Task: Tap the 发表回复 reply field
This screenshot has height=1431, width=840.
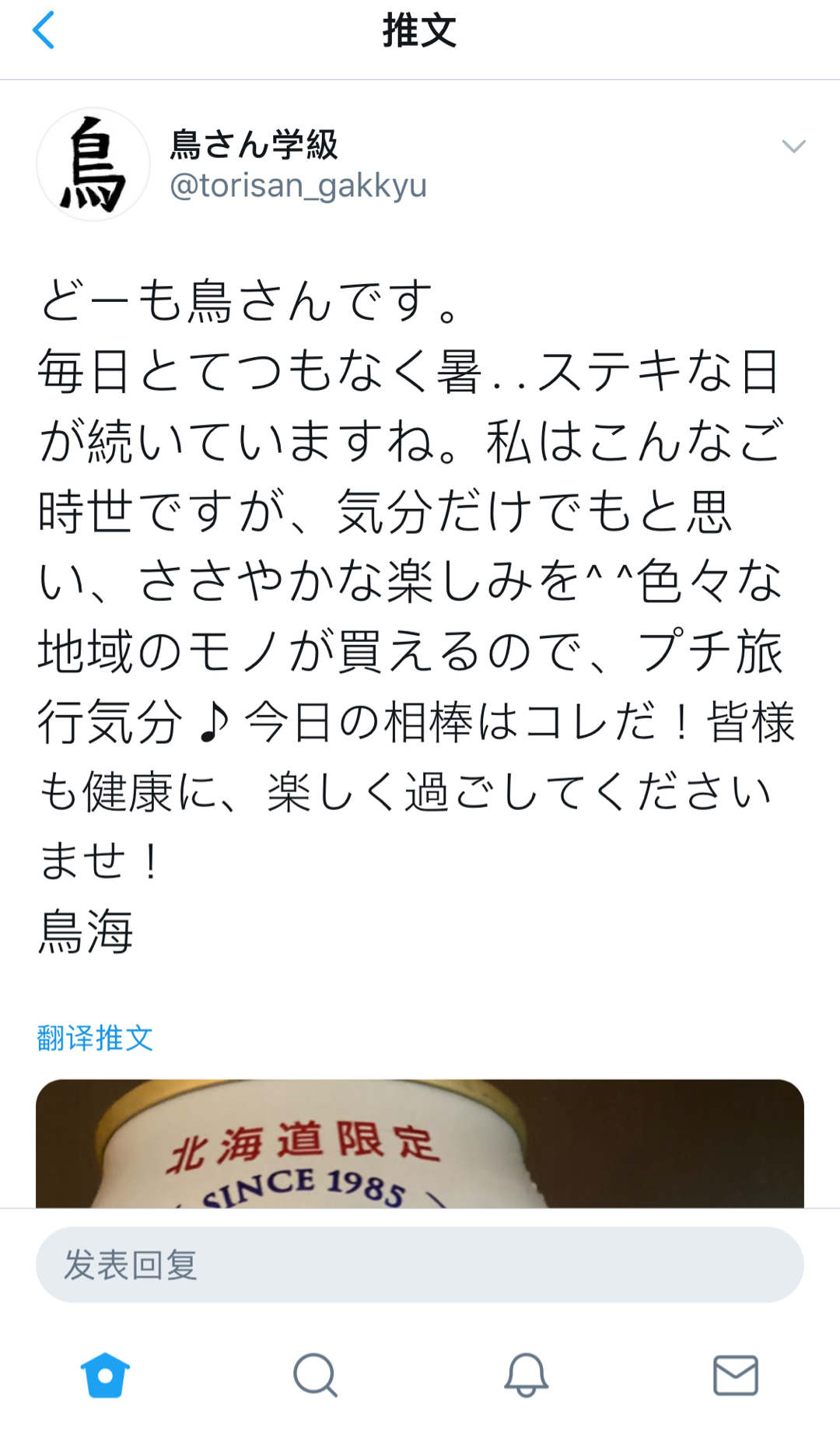Action: point(420,1264)
